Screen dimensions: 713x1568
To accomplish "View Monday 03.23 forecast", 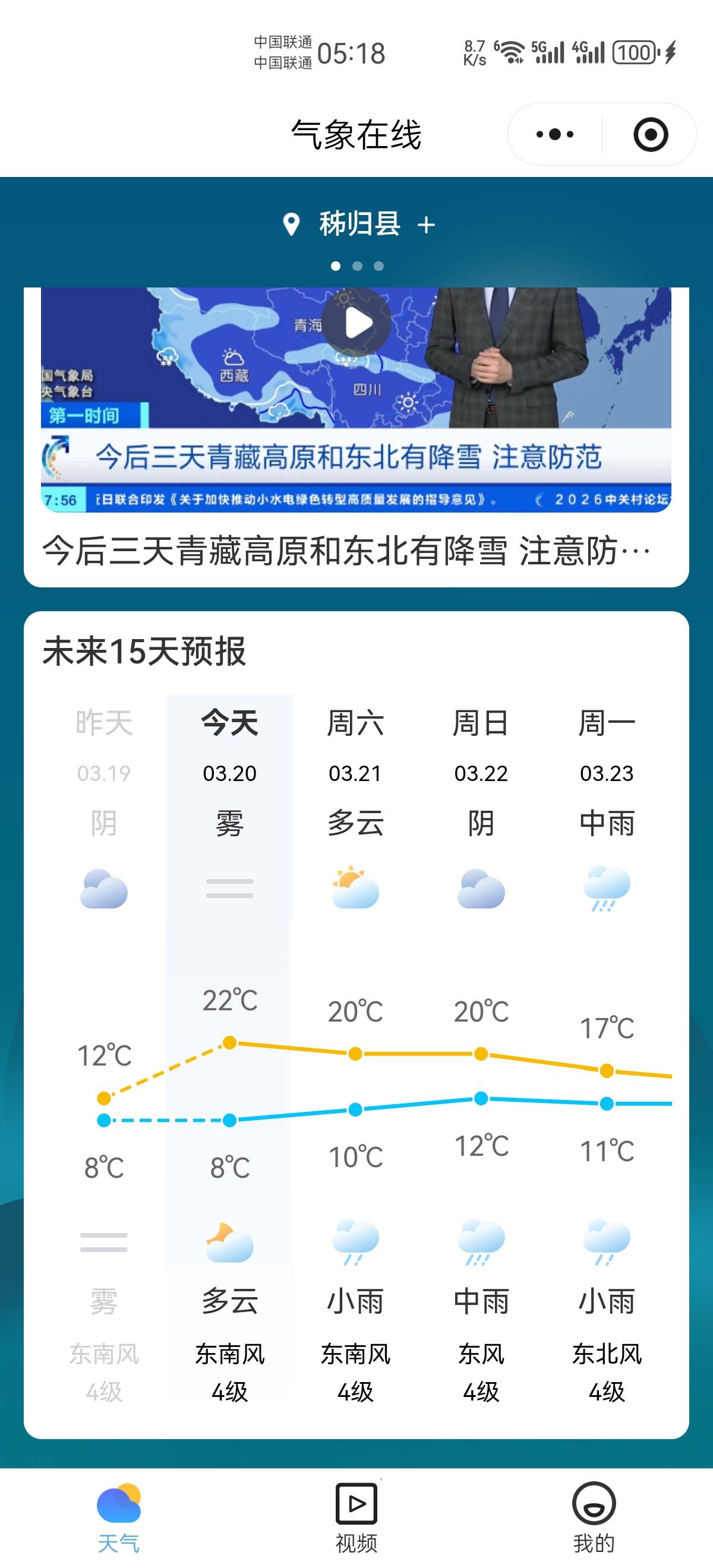I will (607, 773).
